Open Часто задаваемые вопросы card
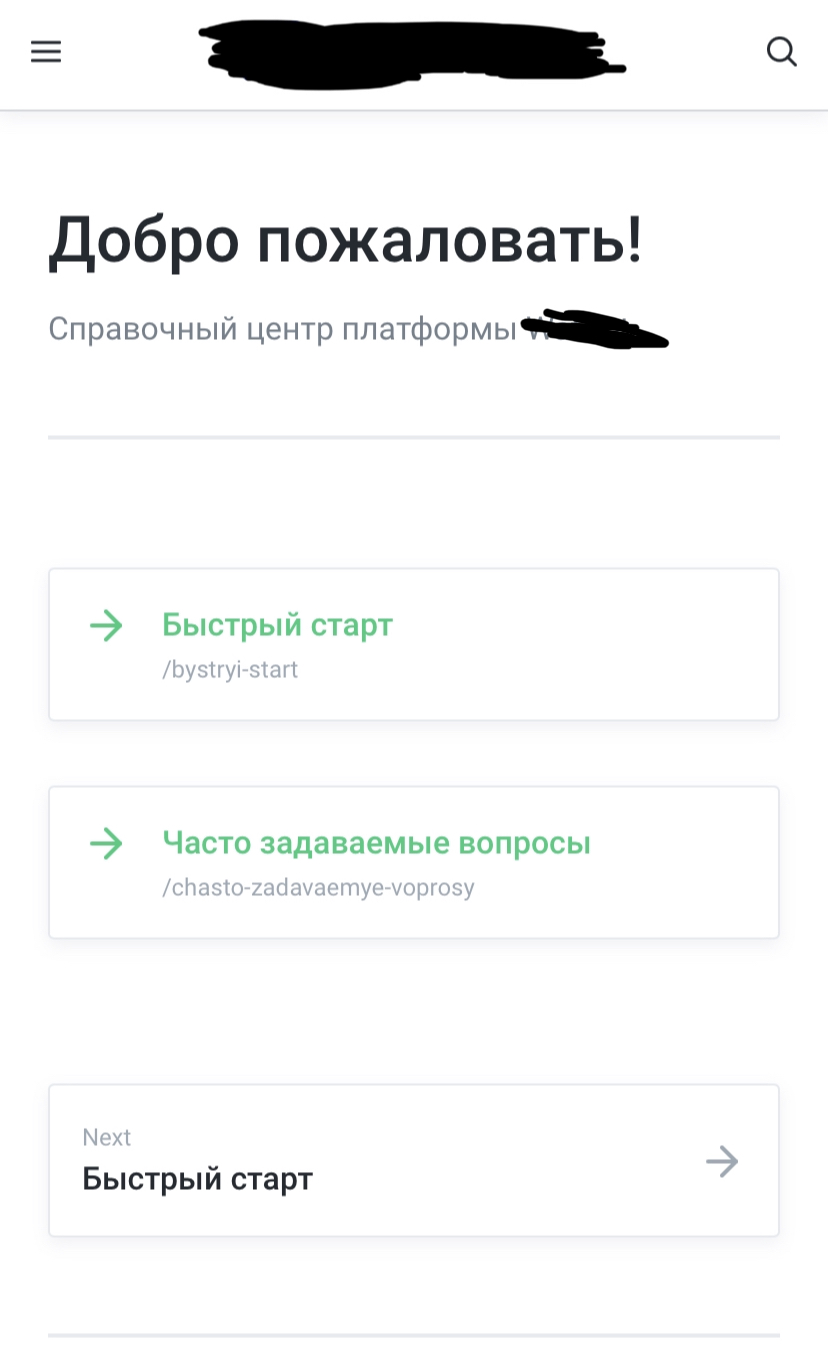 click(x=413, y=862)
